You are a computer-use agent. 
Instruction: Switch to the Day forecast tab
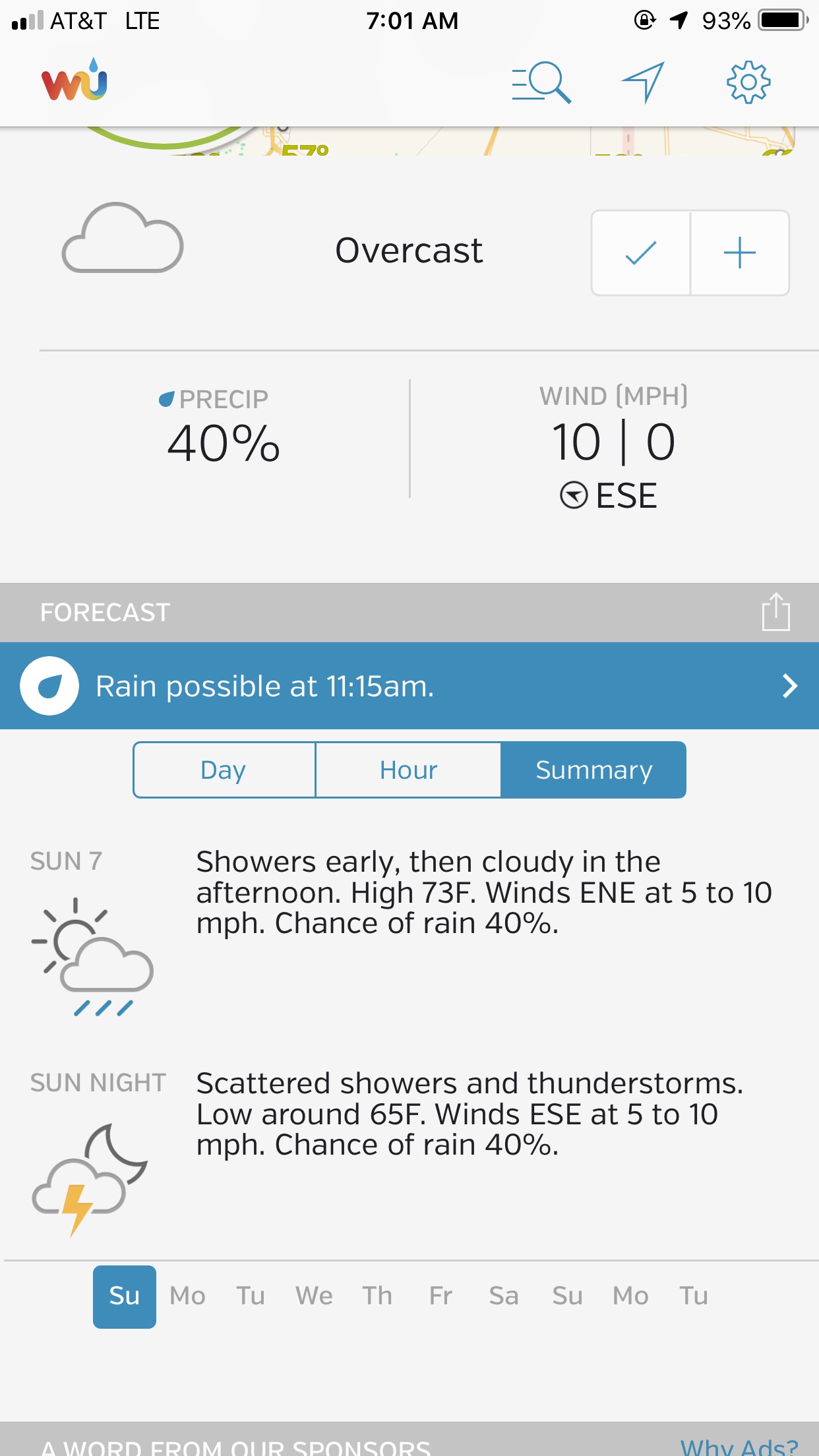point(224,770)
